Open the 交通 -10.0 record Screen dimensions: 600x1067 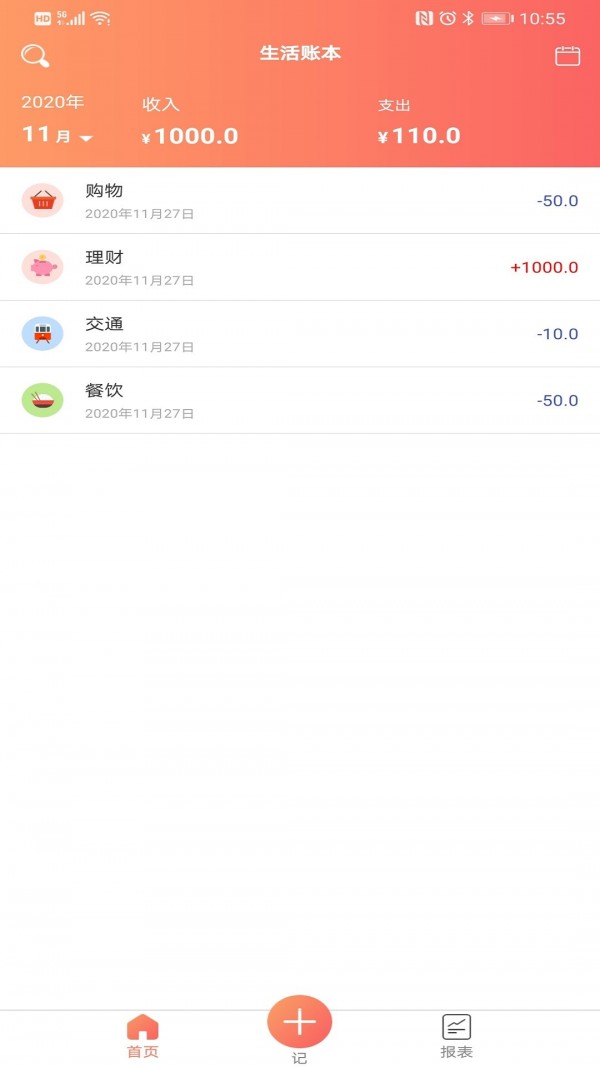pyautogui.click(x=300, y=334)
